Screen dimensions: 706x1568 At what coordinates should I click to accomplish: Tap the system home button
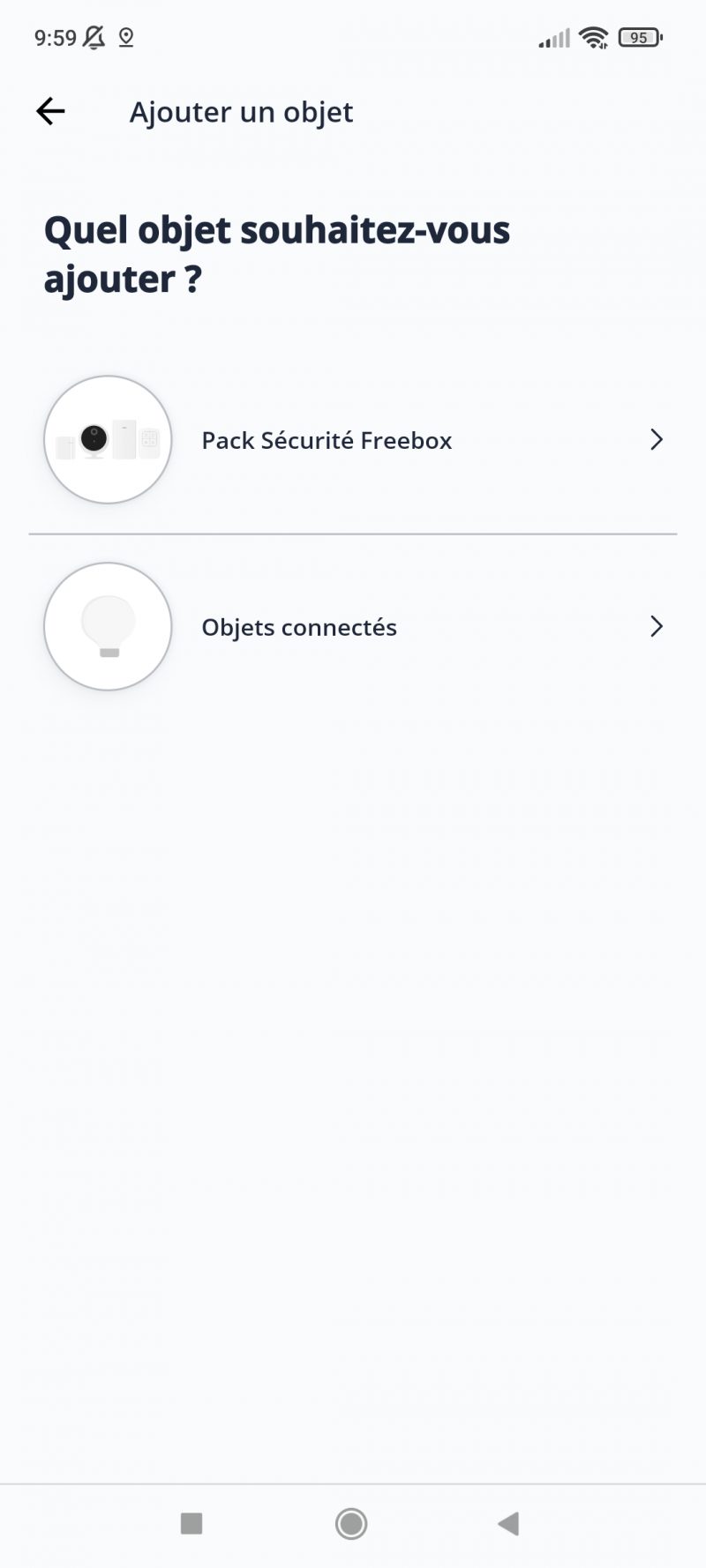coord(351,1523)
